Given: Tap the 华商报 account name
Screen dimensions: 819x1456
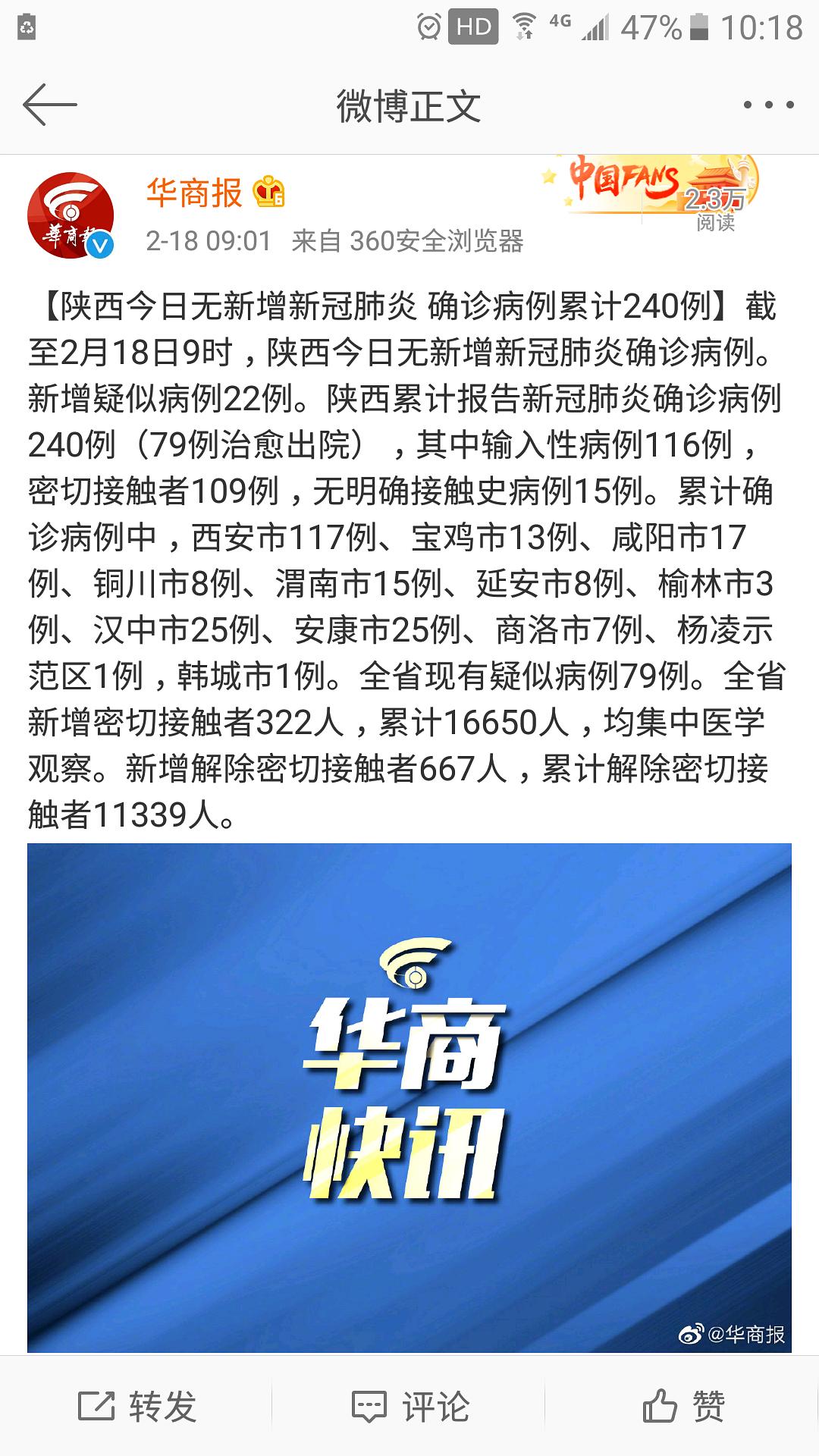Looking at the screenshot, I should click(x=194, y=193).
